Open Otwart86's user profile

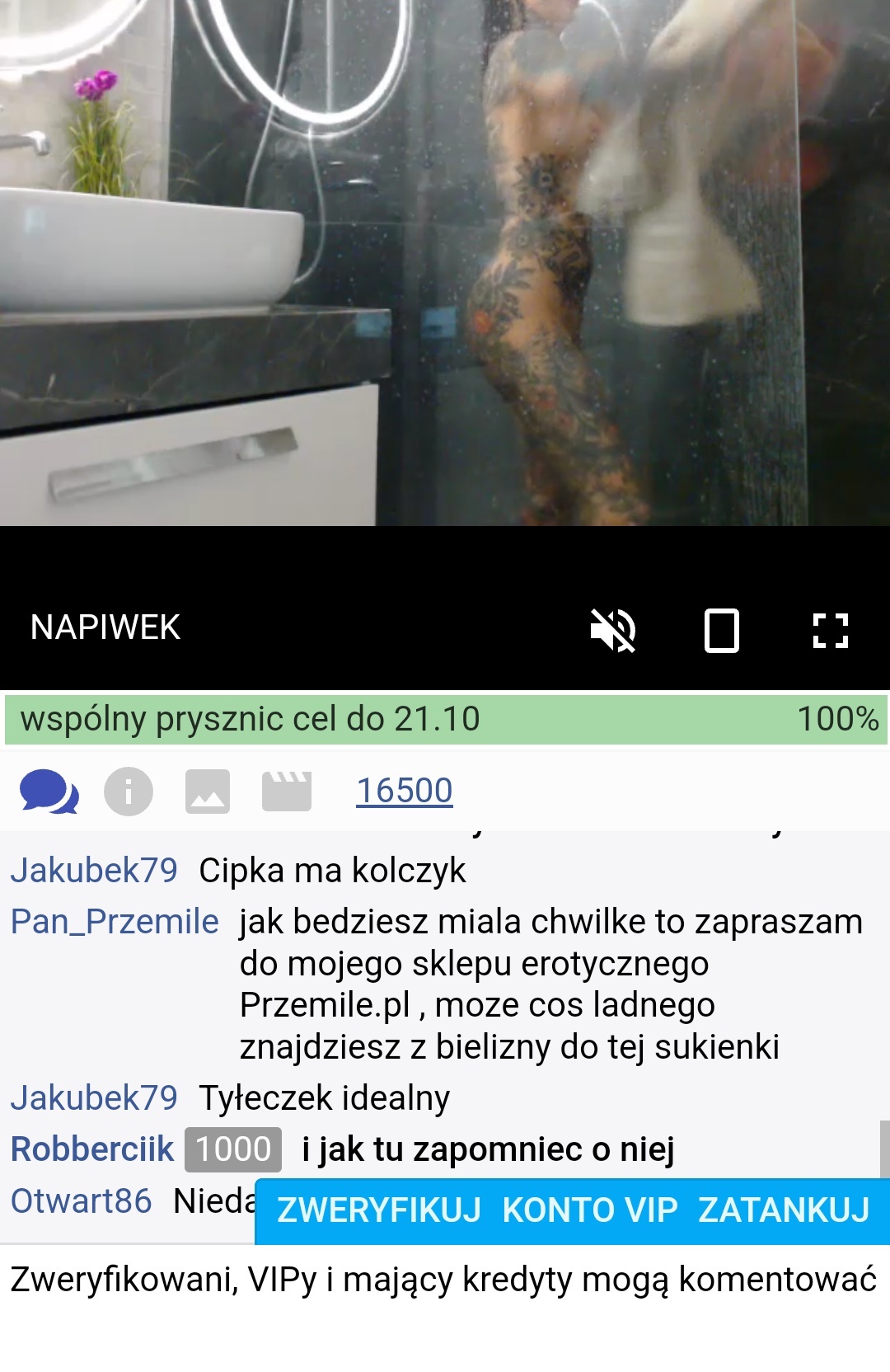[81, 1201]
